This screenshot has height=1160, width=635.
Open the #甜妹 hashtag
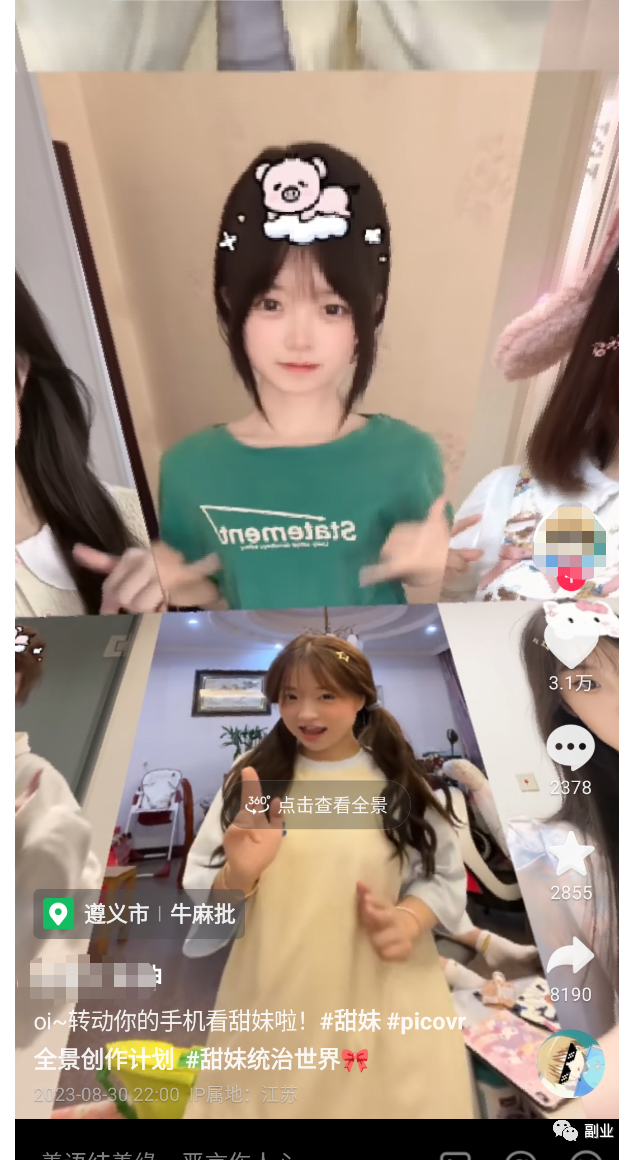pyautogui.click(x=350, y=1021)
